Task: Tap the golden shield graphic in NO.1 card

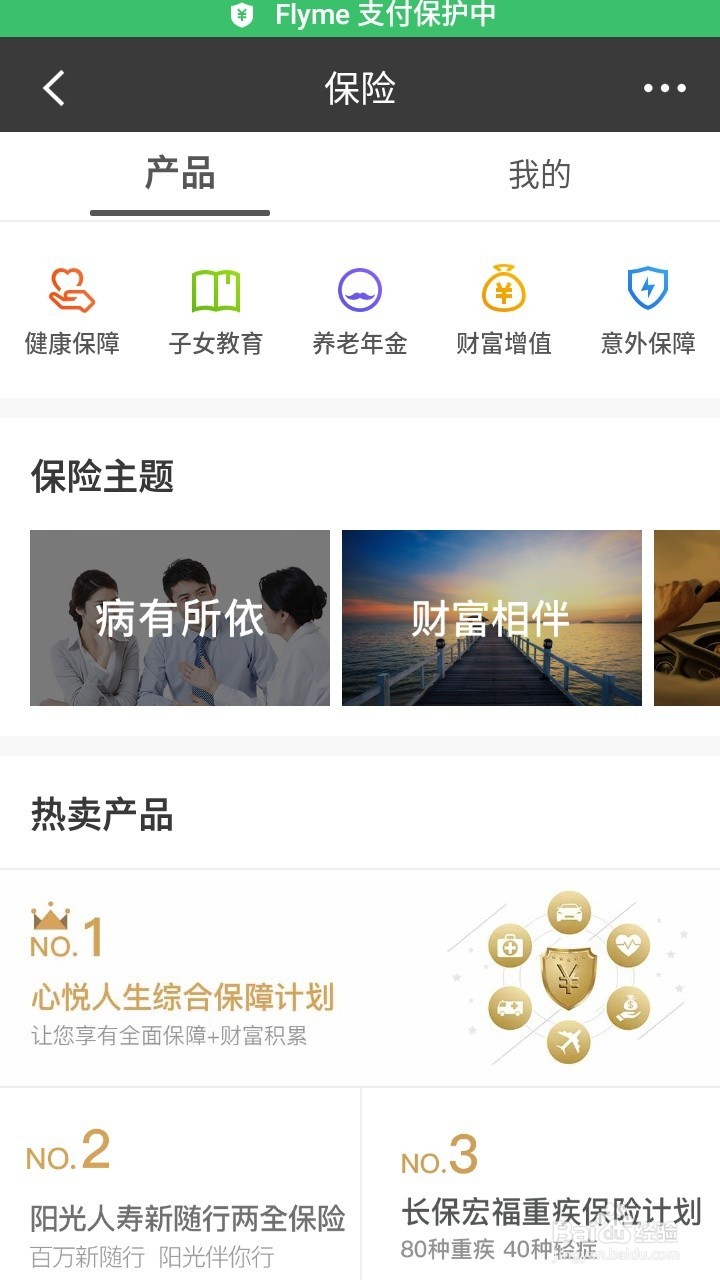Action: tap(567, 985)
